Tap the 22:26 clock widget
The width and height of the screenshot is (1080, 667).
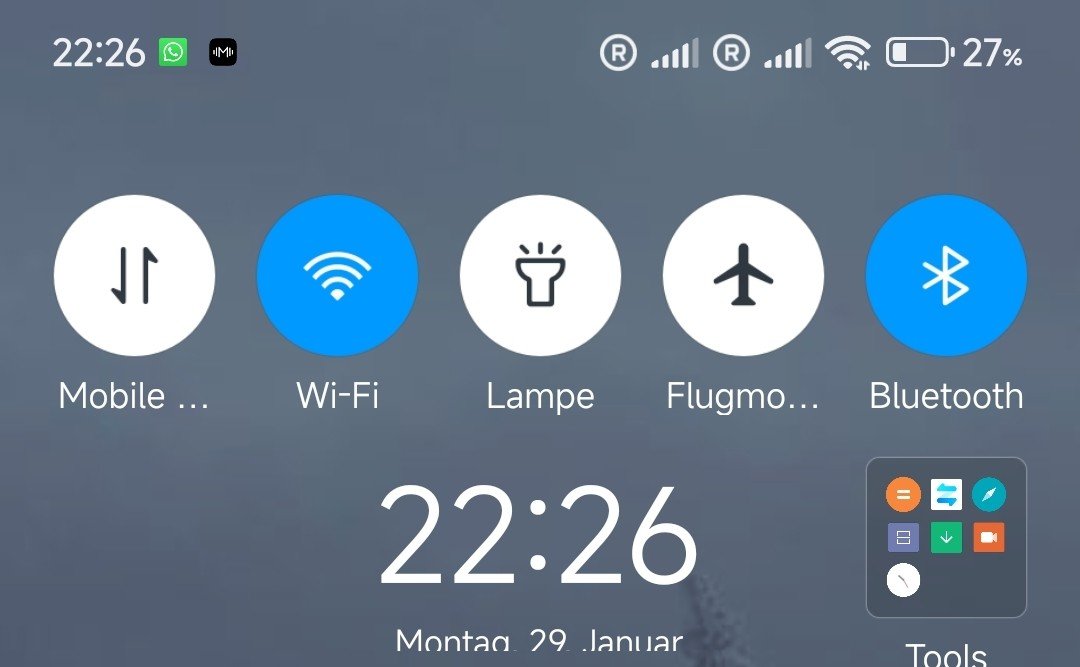pyautogui.click(x=538, y=539)
